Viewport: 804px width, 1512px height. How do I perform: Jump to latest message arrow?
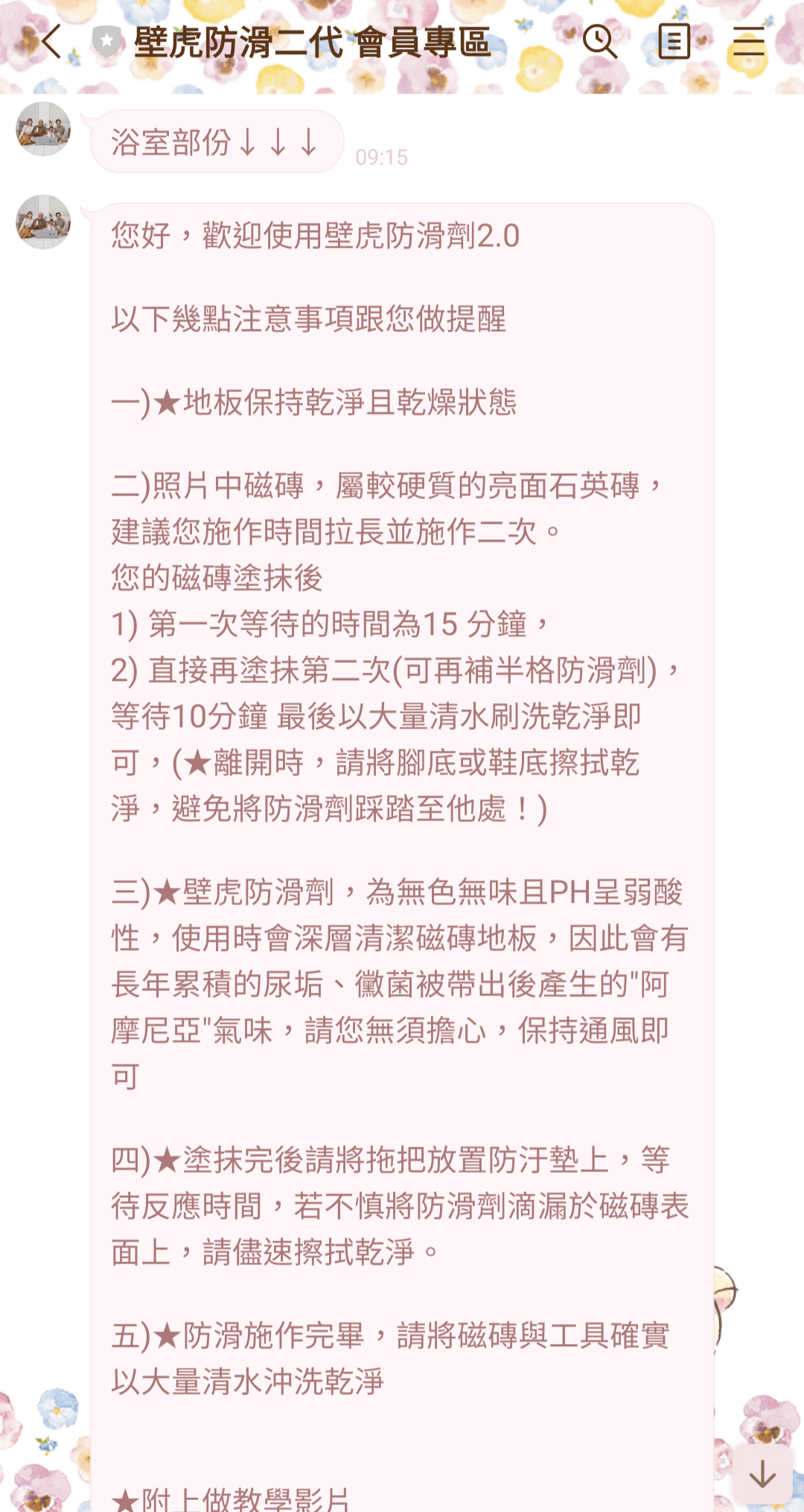pos(762,1474)
